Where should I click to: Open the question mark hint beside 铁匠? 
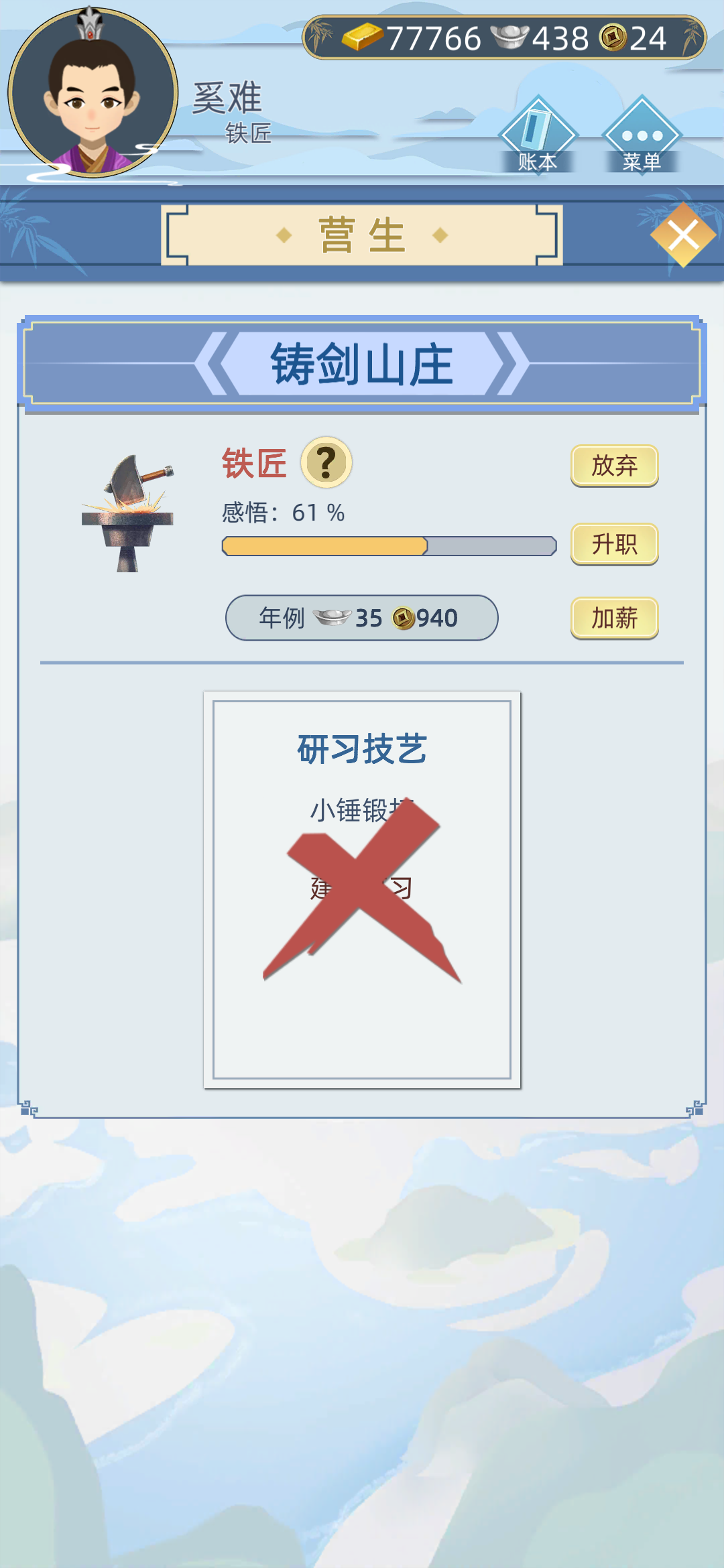326,464
